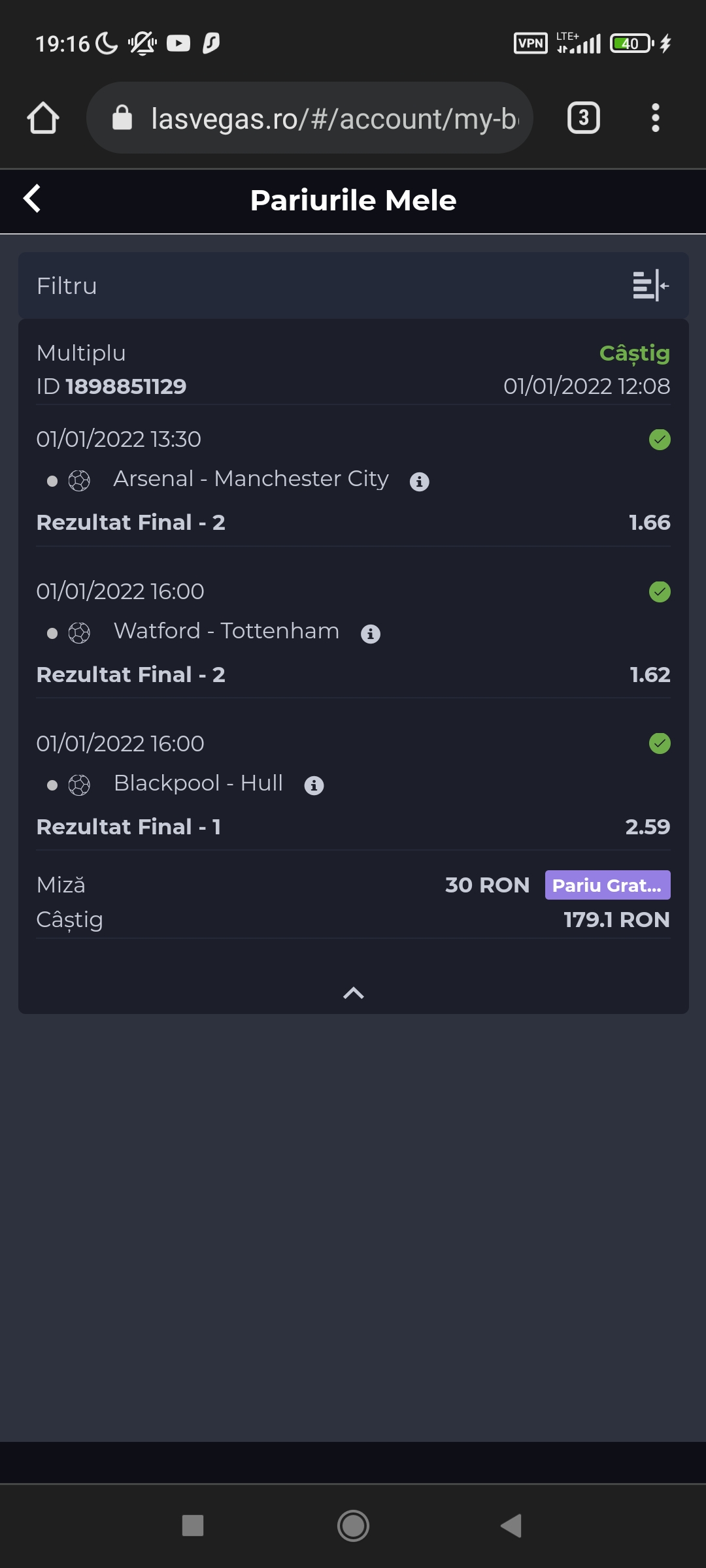This screenshot has height=1568, width=706.
Task: Open the Filtru filter panel
Action: (353, 286)
